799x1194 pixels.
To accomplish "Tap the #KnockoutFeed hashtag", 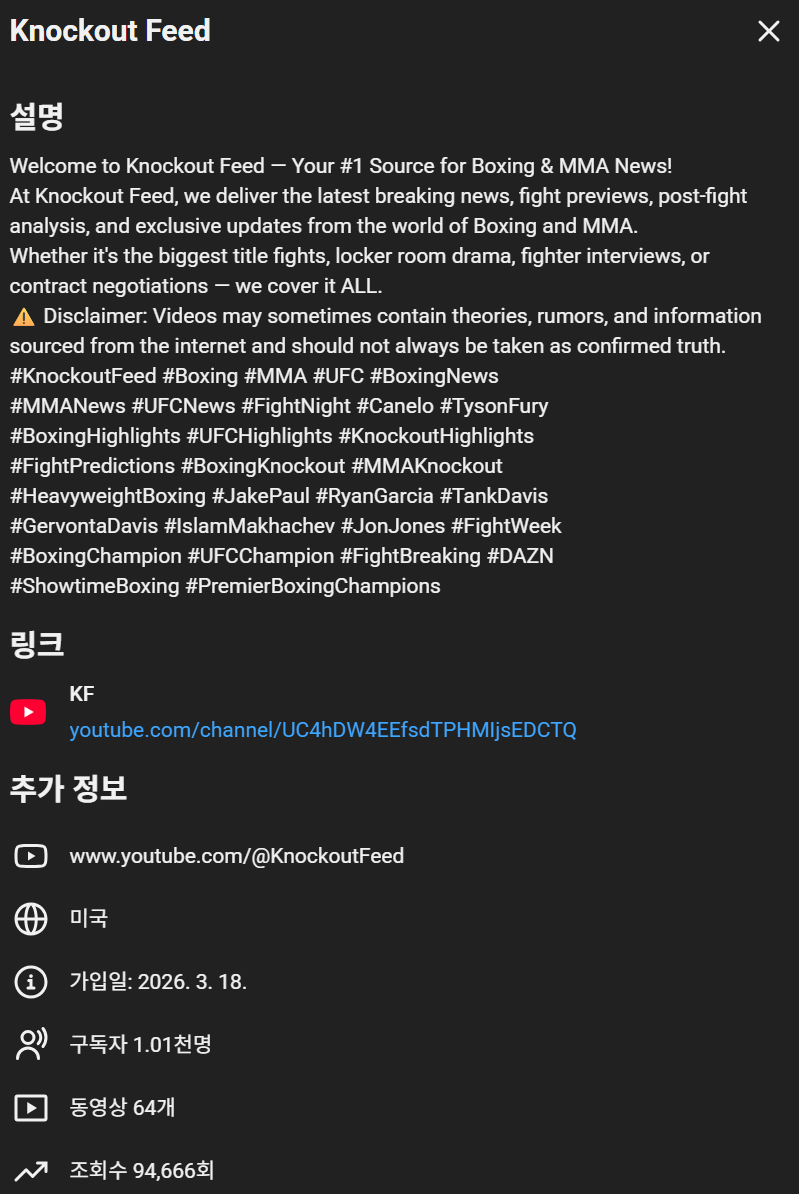I will (83, 376).
